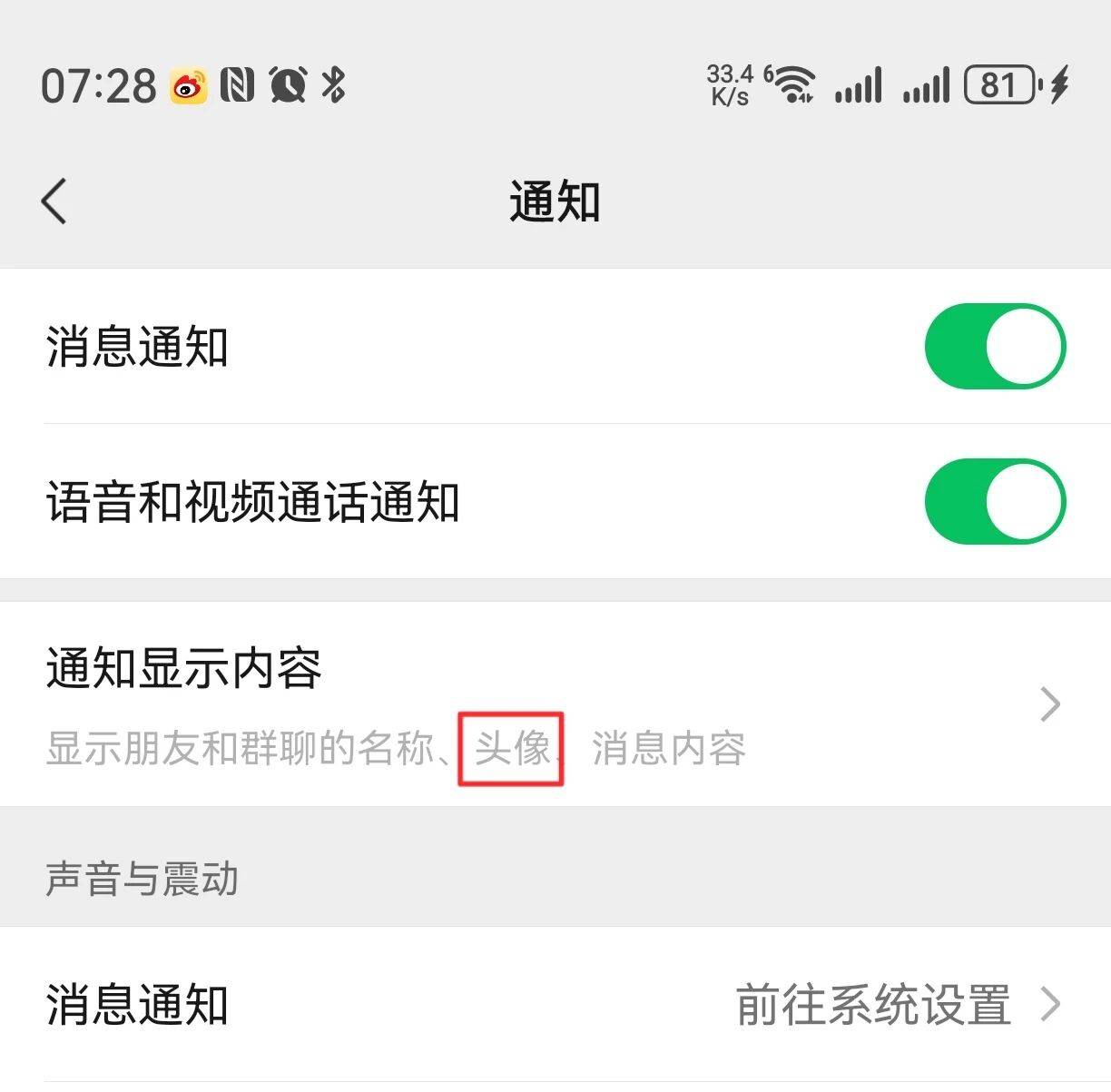Open 消息通知 前往系统设置 row

(554, 1005)
